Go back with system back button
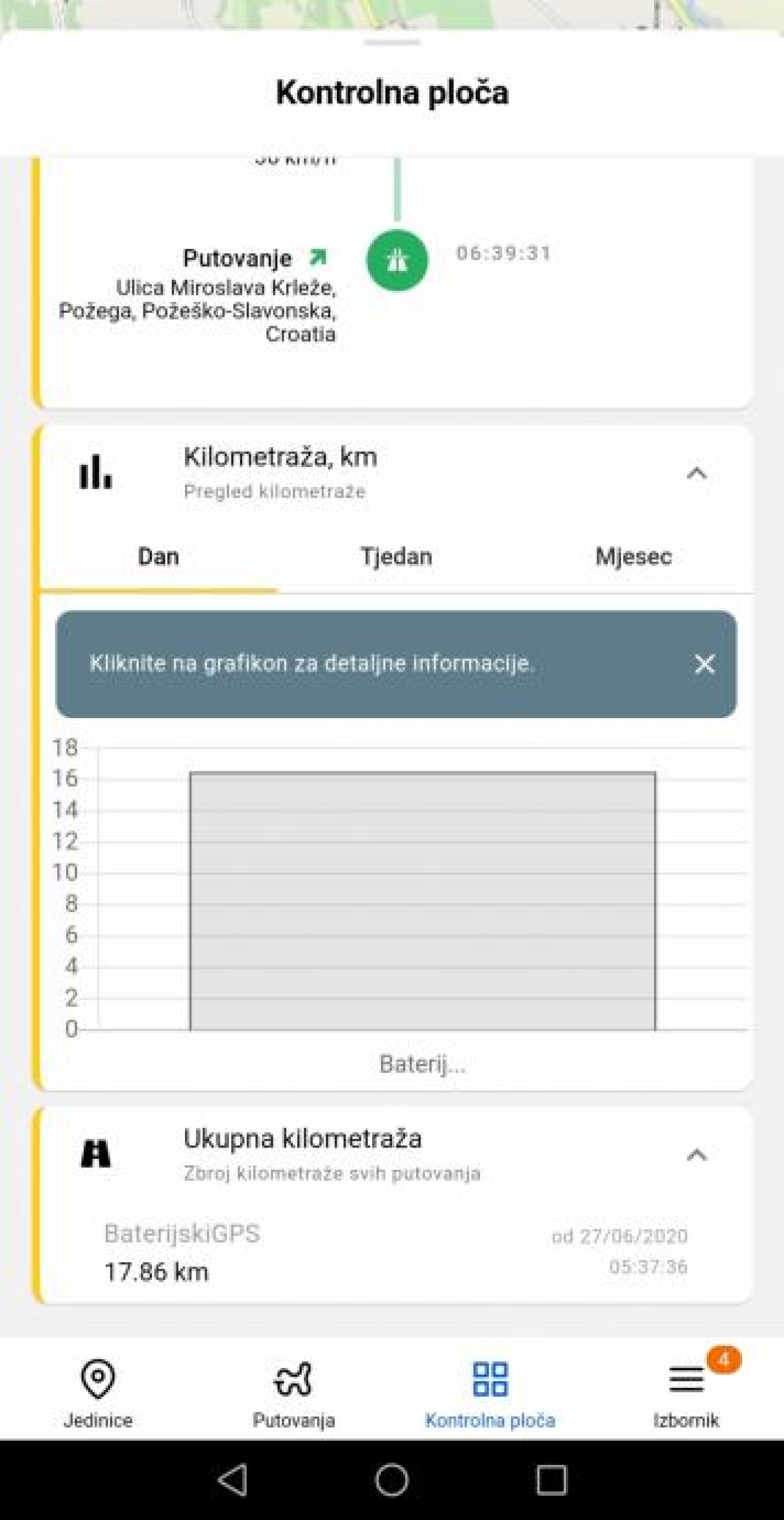Screen dimensions: 784x1520 coord(234,1479)
